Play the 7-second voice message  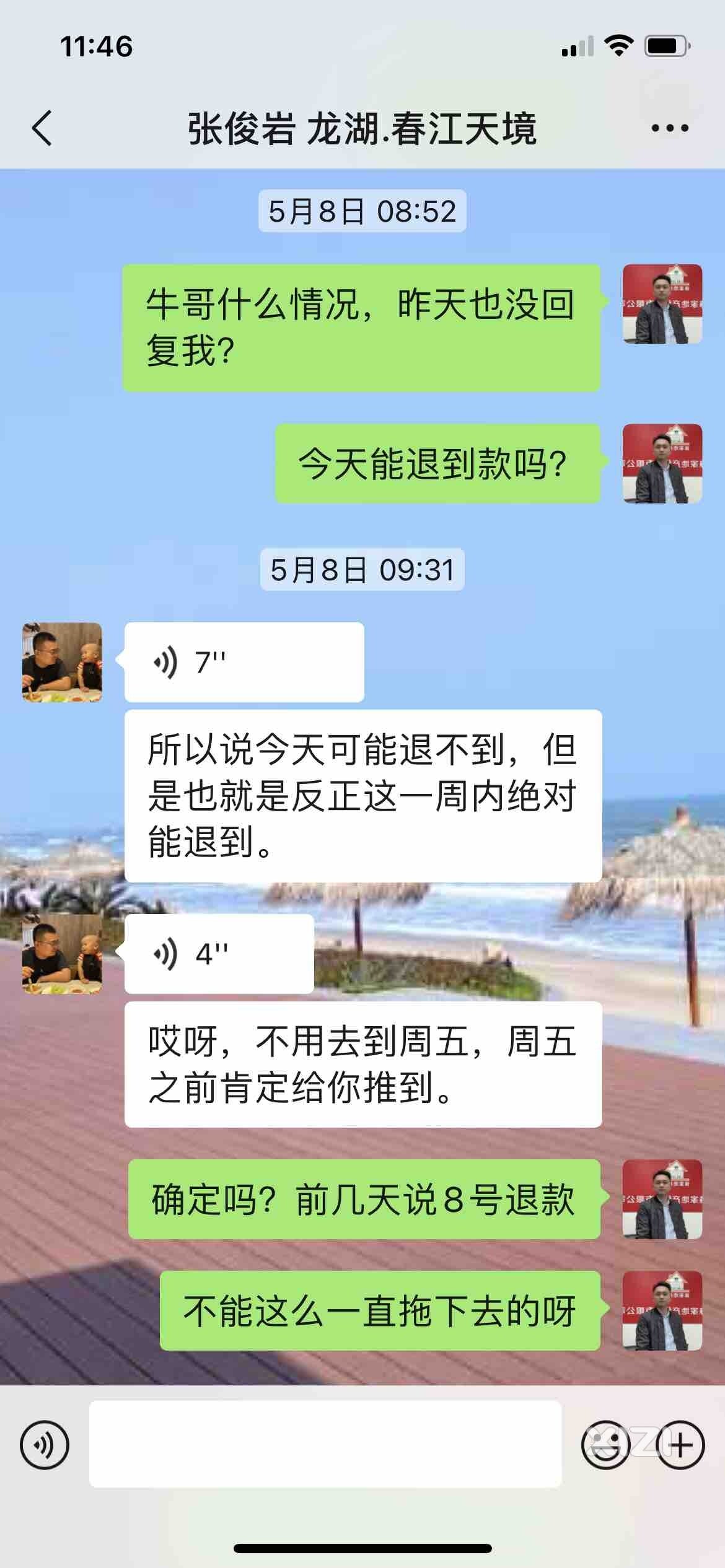(x=244, y=662)
